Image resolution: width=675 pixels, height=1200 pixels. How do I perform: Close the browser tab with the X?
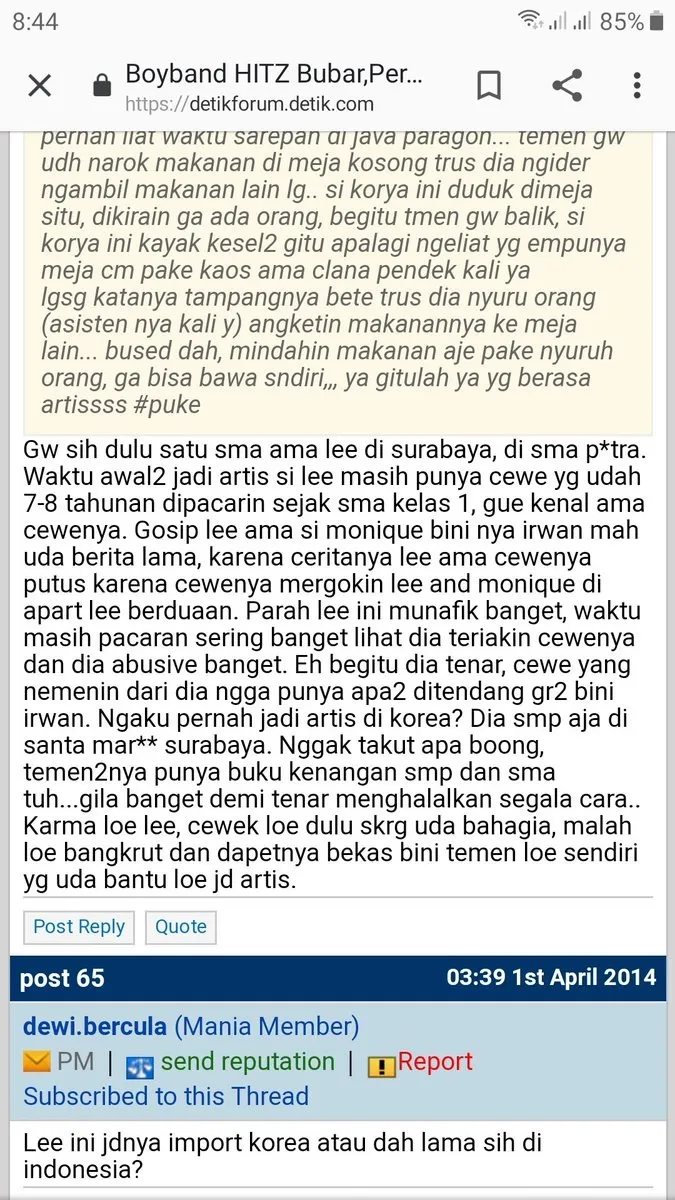(39, 86)
